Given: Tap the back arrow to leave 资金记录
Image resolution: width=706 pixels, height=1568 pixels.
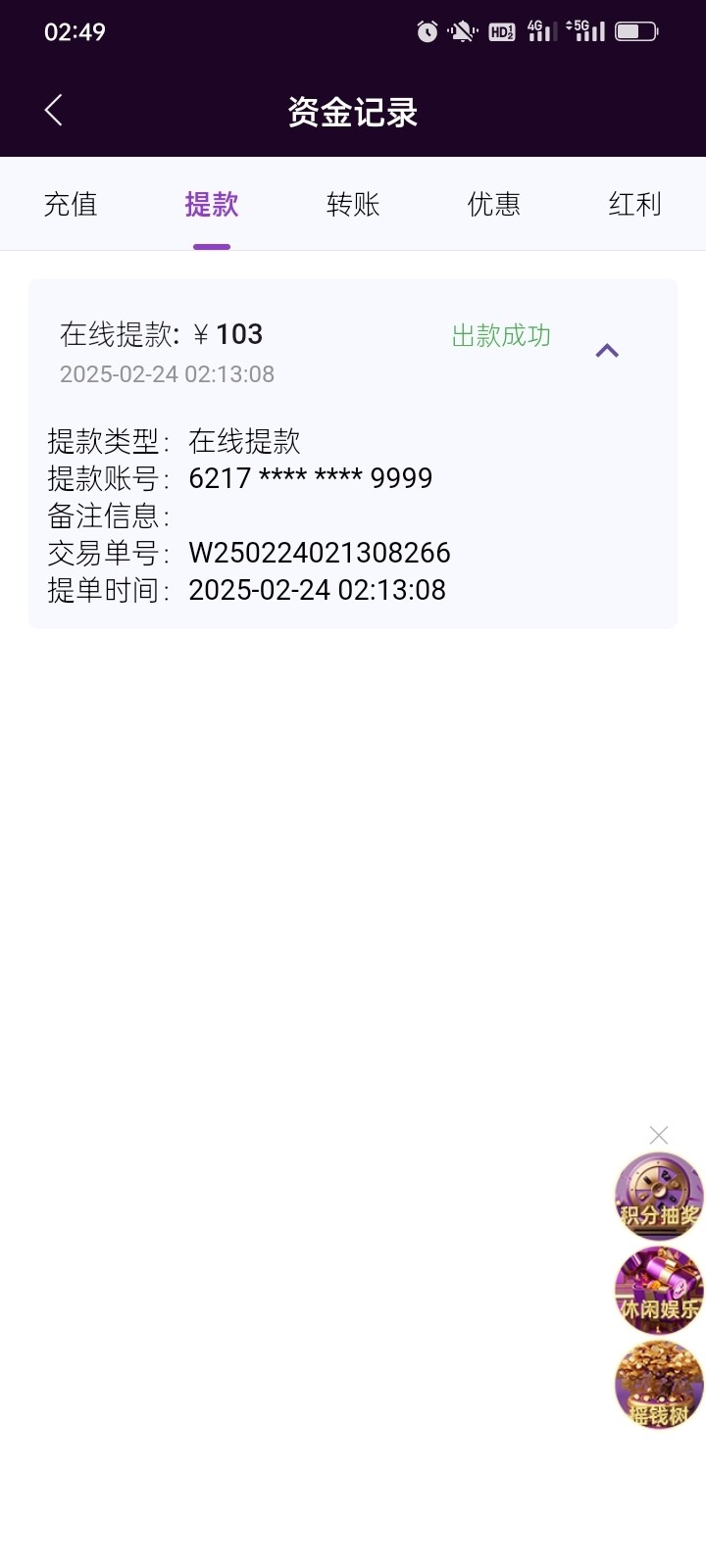Looking at the screenshot, I should (x=53, y=111).
